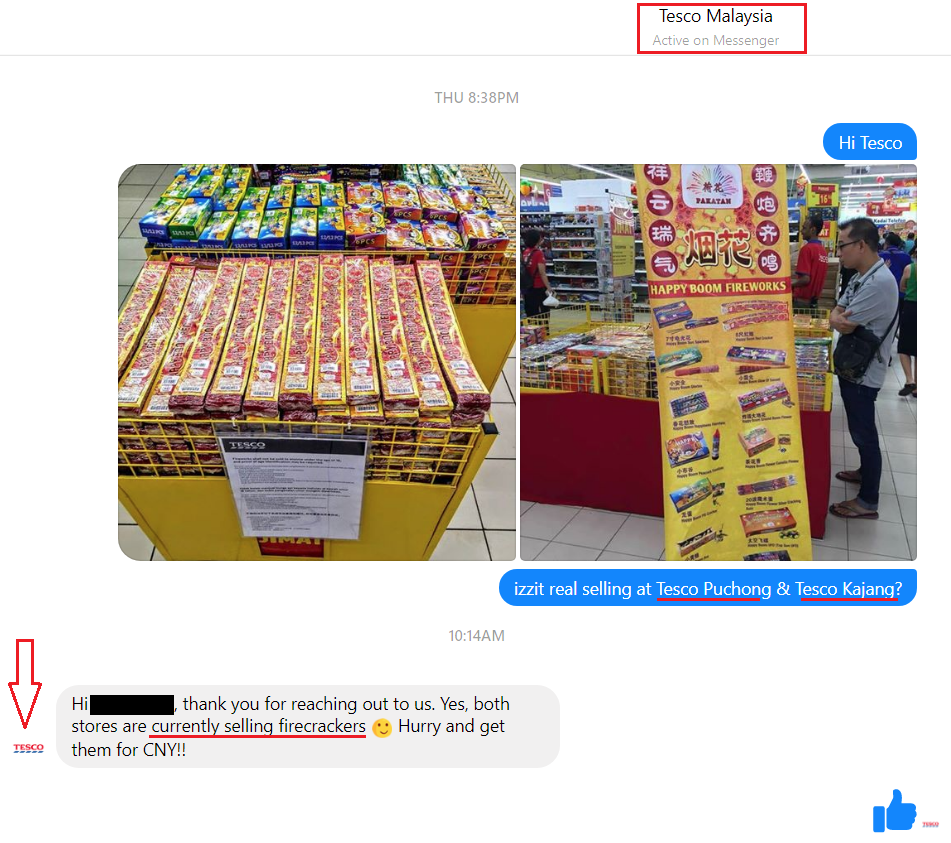
Task: Open Tesco's profile avatar beside its reply
Action: pyautogui.click(x=28, y=747)
